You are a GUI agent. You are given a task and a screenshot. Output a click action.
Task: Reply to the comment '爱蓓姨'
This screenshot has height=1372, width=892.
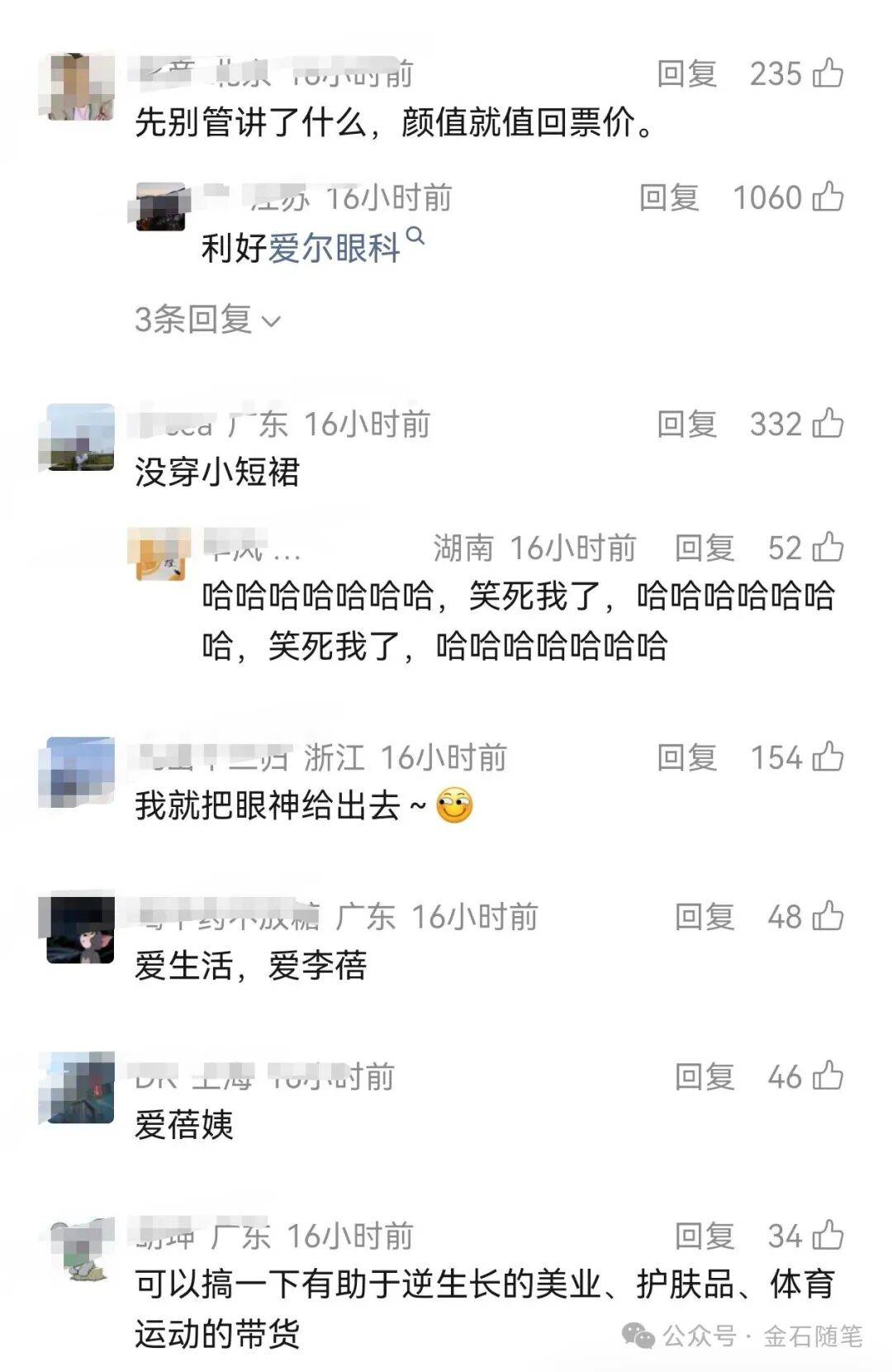(705, 1076)
